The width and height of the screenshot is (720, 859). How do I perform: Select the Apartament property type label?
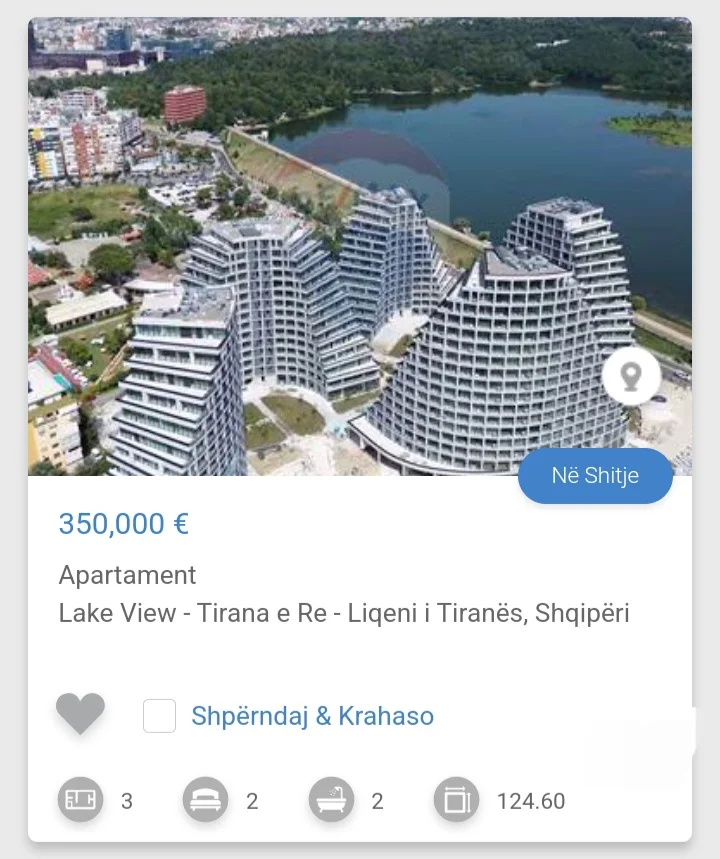tap(128, 575)
